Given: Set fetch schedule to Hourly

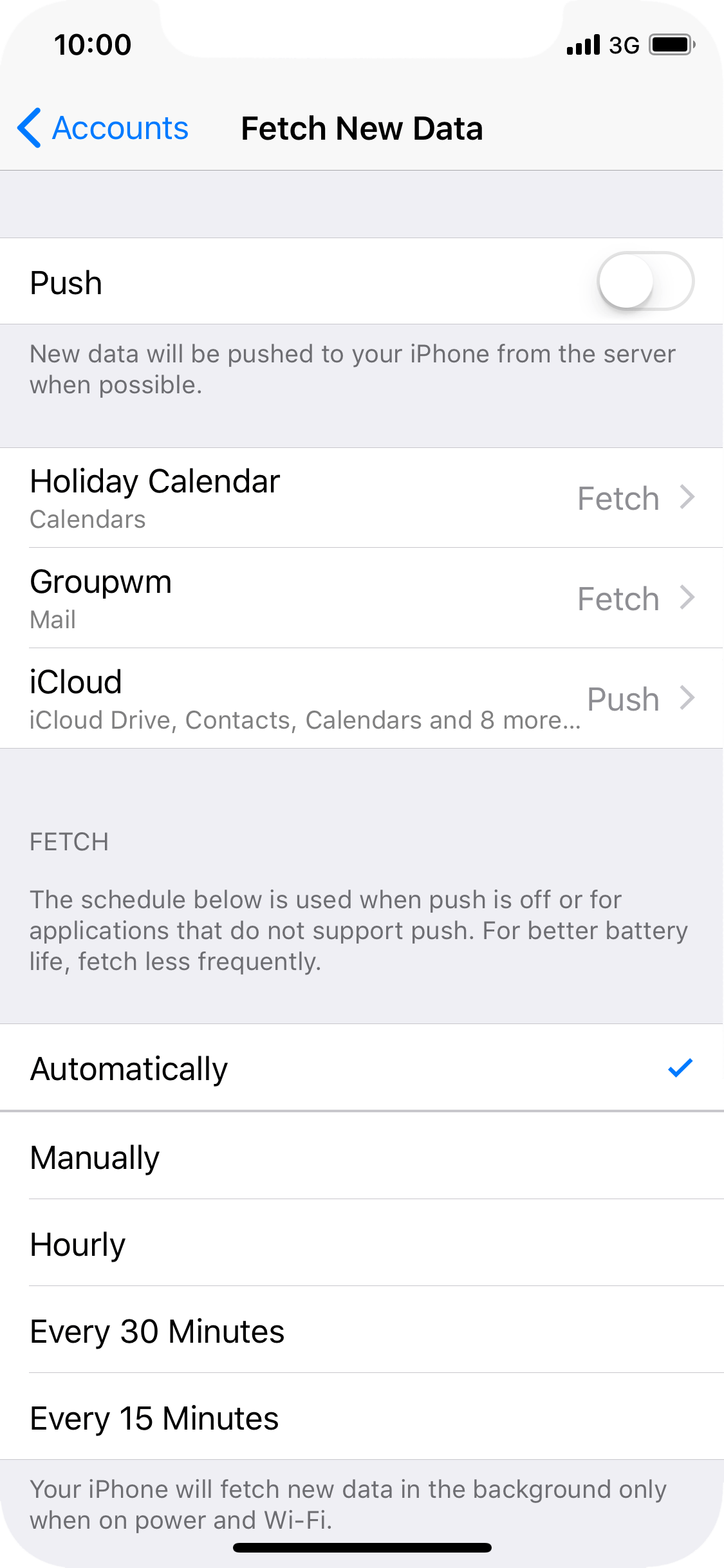Looking at the screenshot, I should pyautogui.click(x=362, y=1243).
